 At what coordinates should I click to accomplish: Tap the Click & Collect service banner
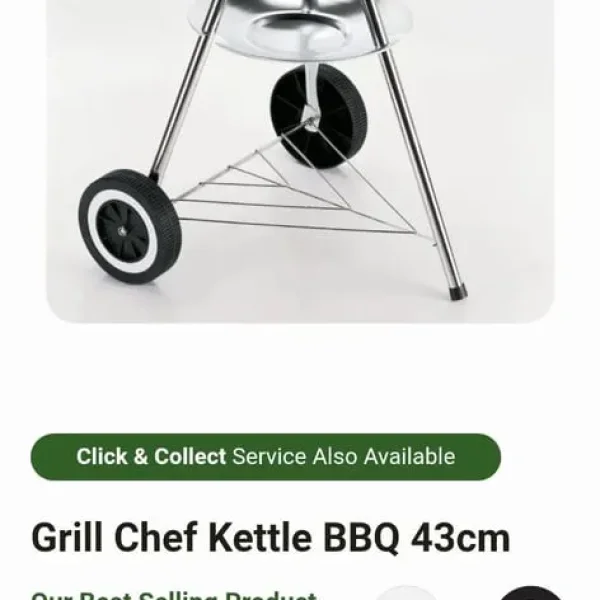266,457
